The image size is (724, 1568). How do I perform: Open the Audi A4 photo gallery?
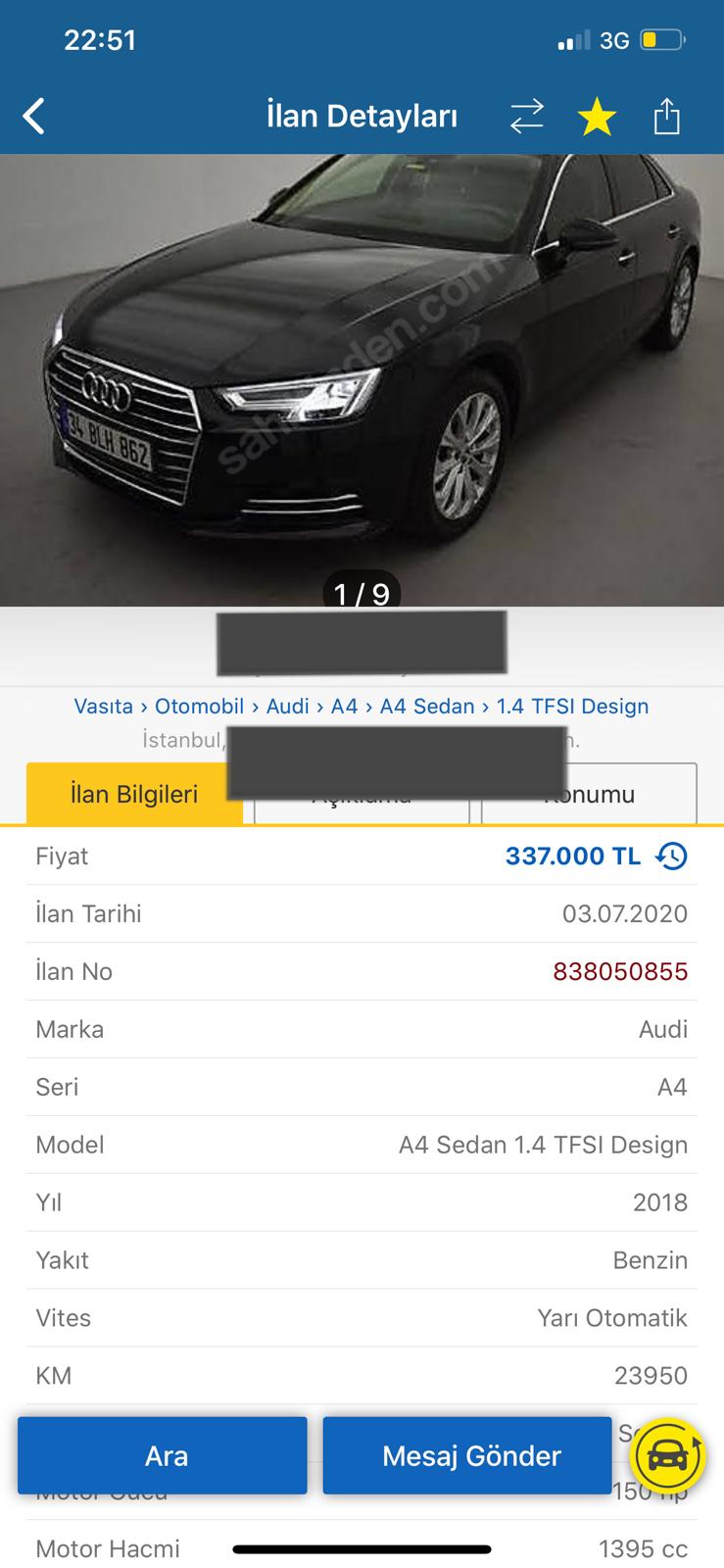[362, 372]
